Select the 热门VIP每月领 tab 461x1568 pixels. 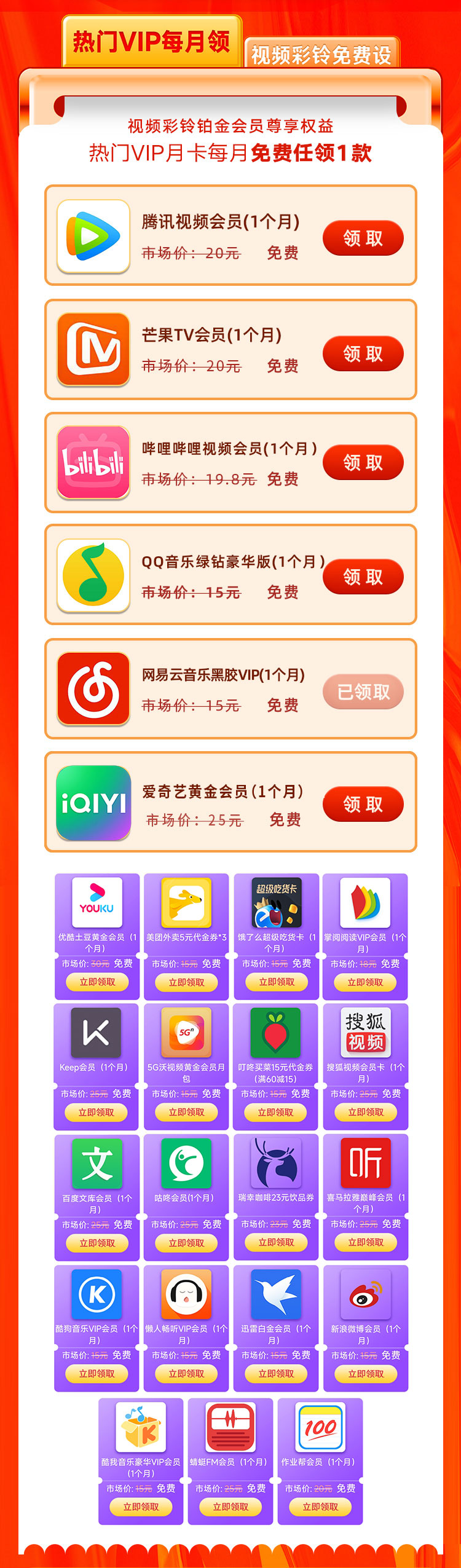pos(151,42)
